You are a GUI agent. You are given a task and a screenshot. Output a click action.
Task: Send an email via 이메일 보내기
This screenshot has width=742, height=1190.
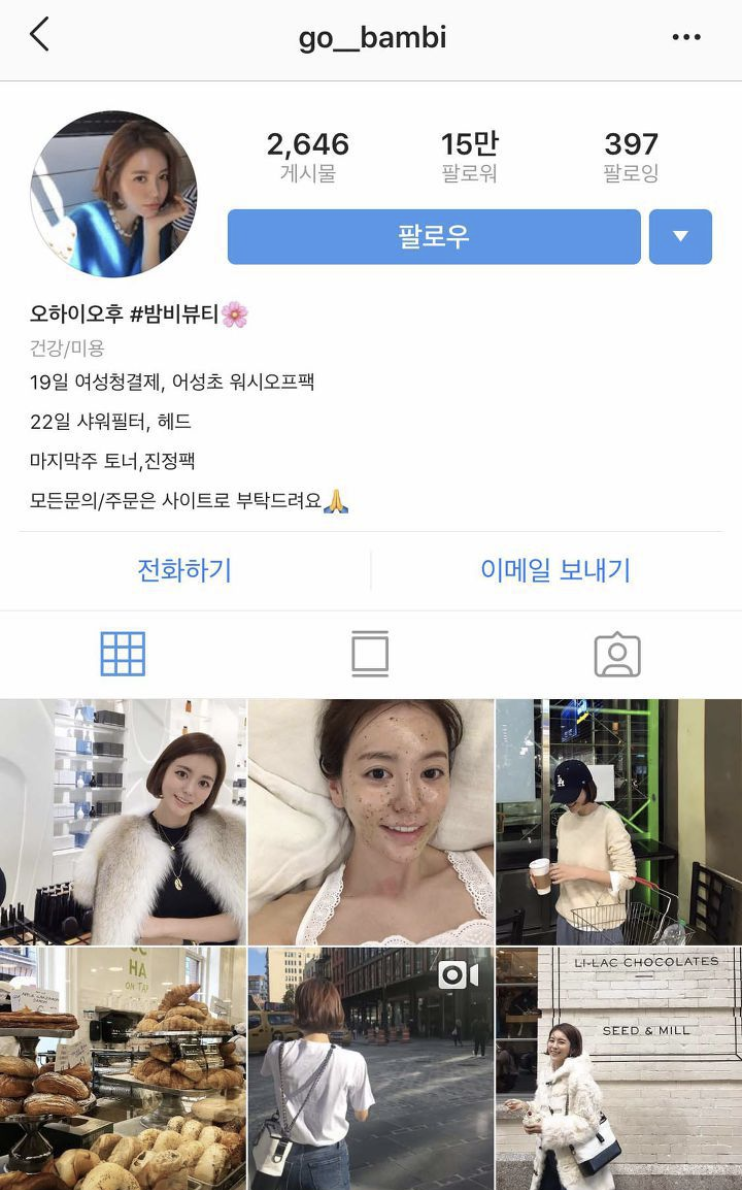click(x=556, y=571)
